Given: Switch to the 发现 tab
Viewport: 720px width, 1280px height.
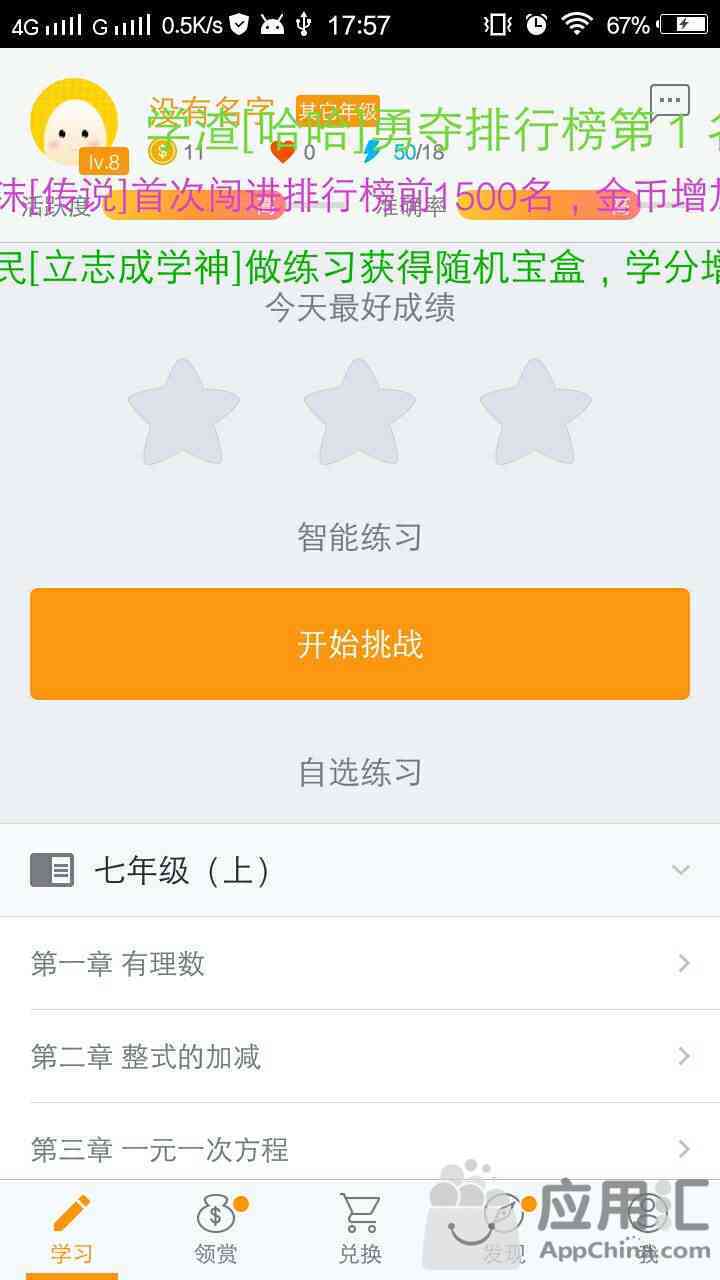Looking at the screenshot, I should coord(504,1230).
